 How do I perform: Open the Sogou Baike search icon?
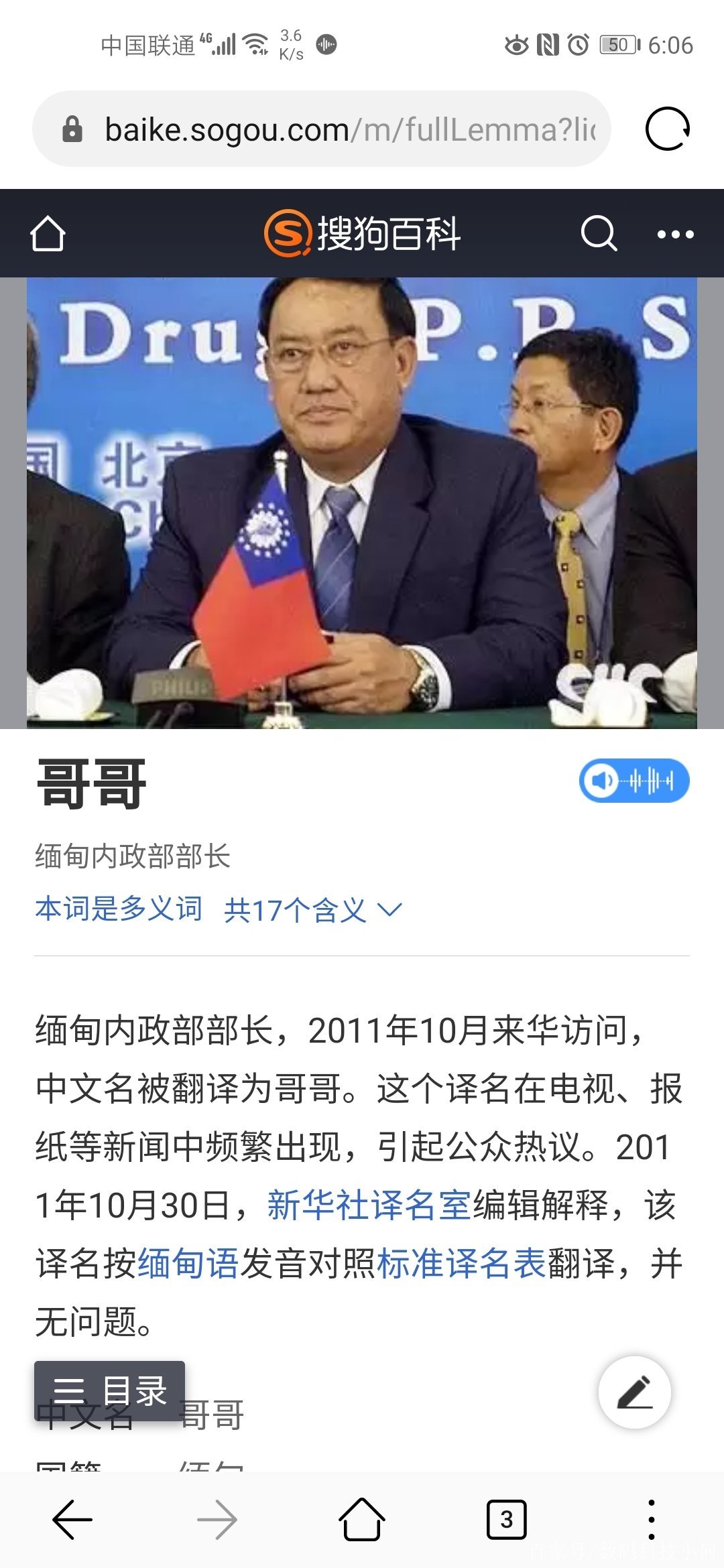tap(598, 233)
